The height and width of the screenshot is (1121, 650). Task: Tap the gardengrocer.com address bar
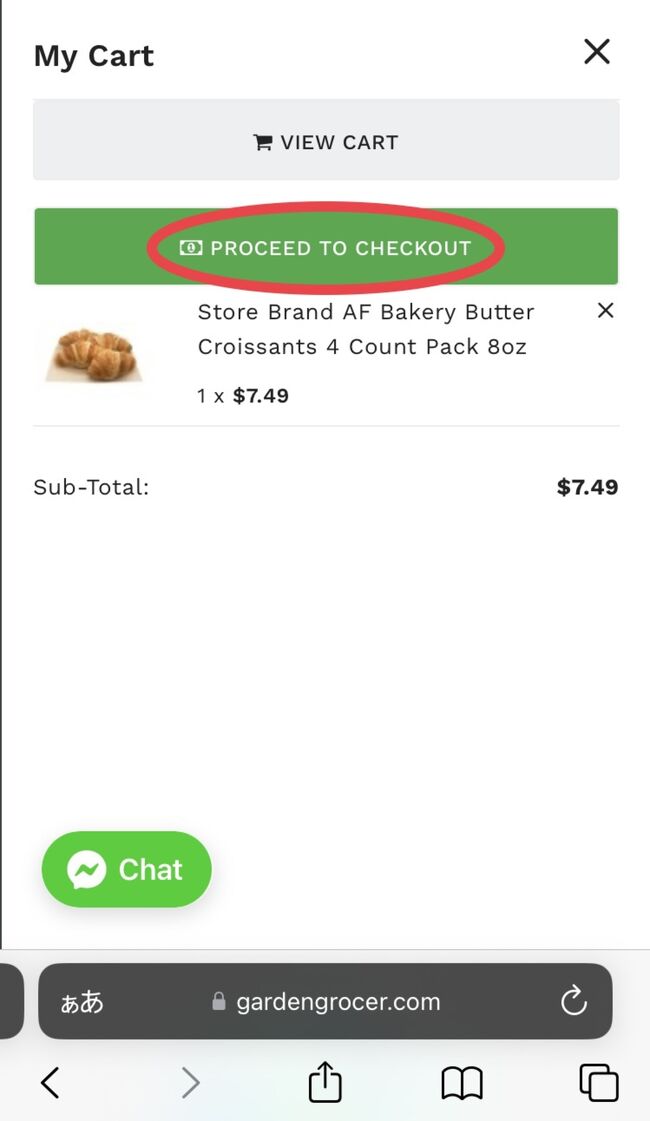tap(338, 1002)
